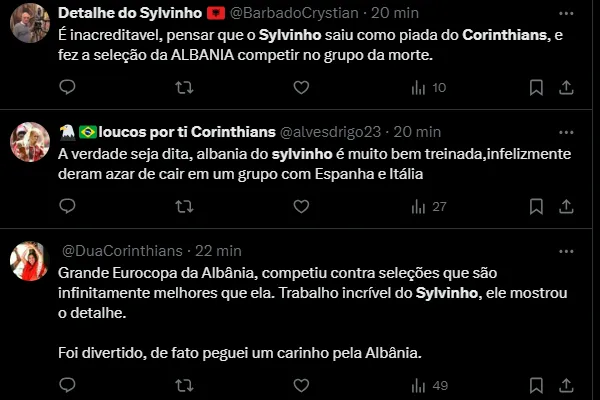This screenshot has width=600, height=400.
Task: Reply to the tweet from @alvesdrigo23
Action: coord(67,206)
